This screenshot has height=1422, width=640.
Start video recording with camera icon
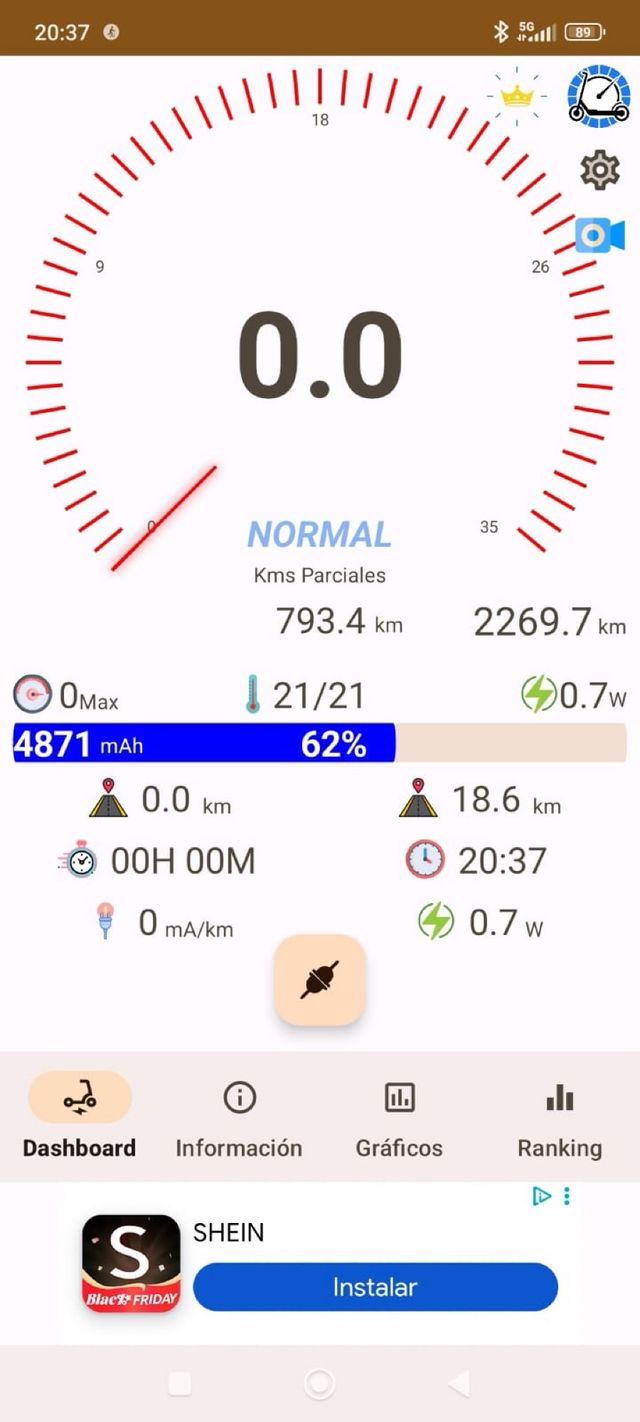(x=600, y=236)
